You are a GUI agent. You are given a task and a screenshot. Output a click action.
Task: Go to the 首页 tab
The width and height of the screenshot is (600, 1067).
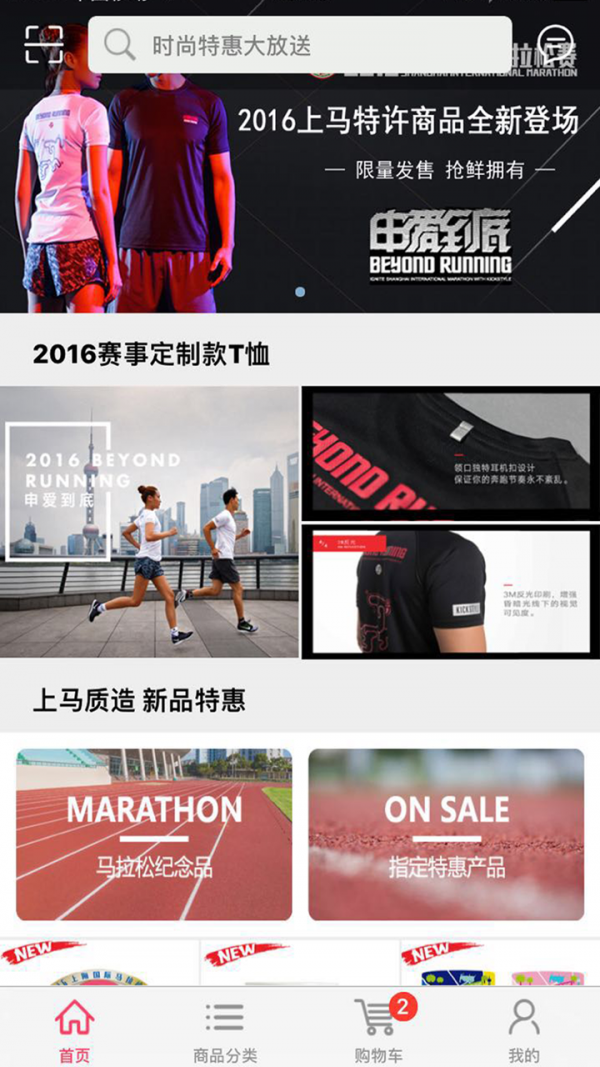click(x=75, y=1028)
